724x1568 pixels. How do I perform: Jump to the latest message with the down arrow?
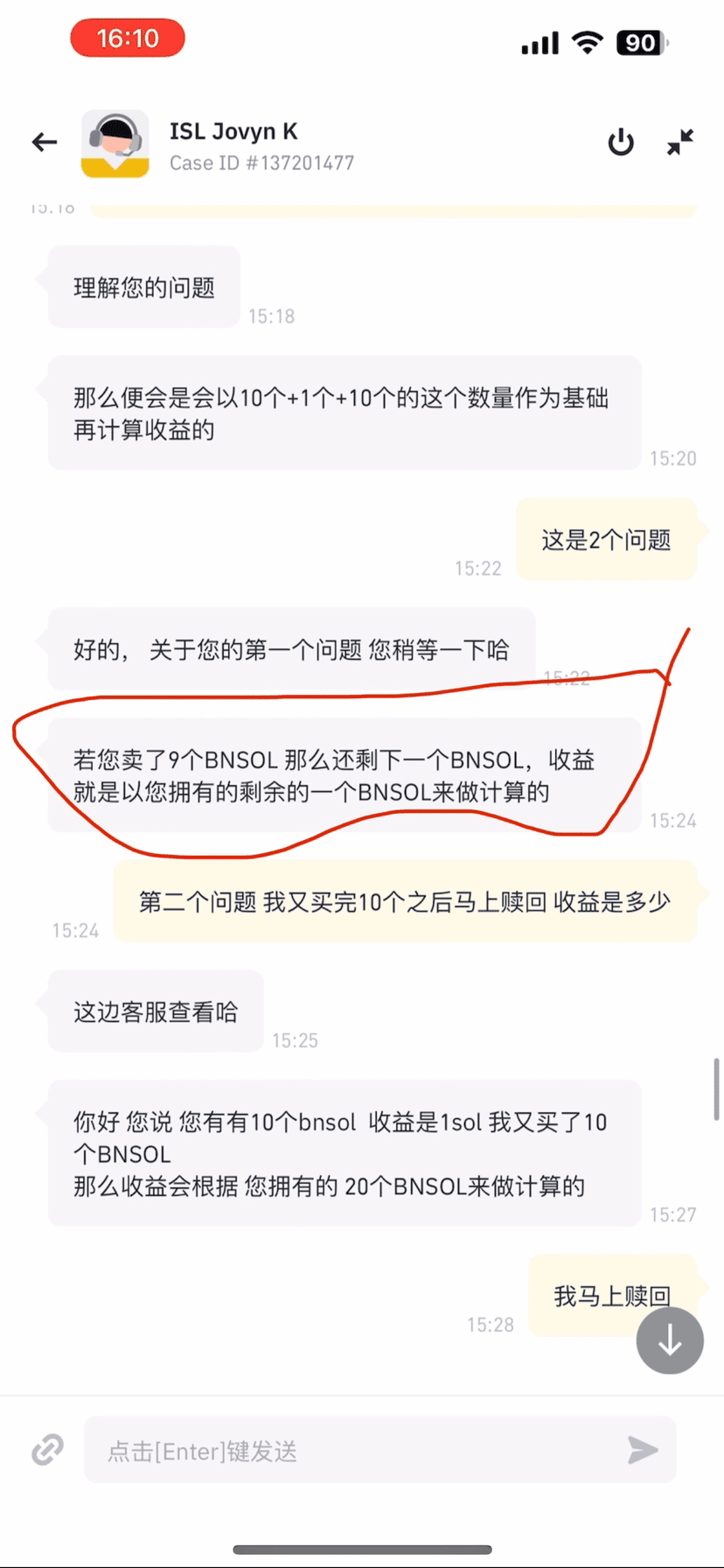click(670, 1340)
